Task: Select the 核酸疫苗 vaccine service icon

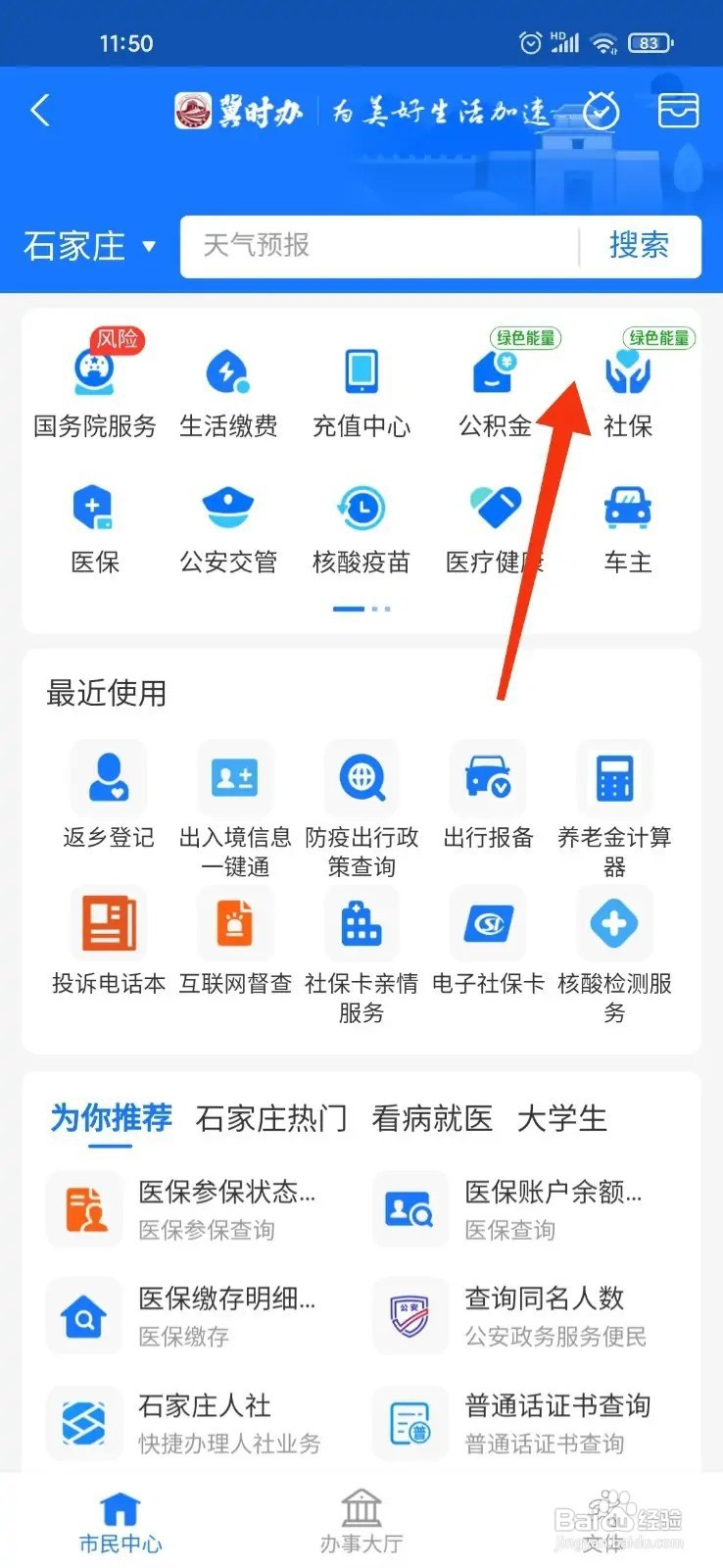Action: (361, 526)
